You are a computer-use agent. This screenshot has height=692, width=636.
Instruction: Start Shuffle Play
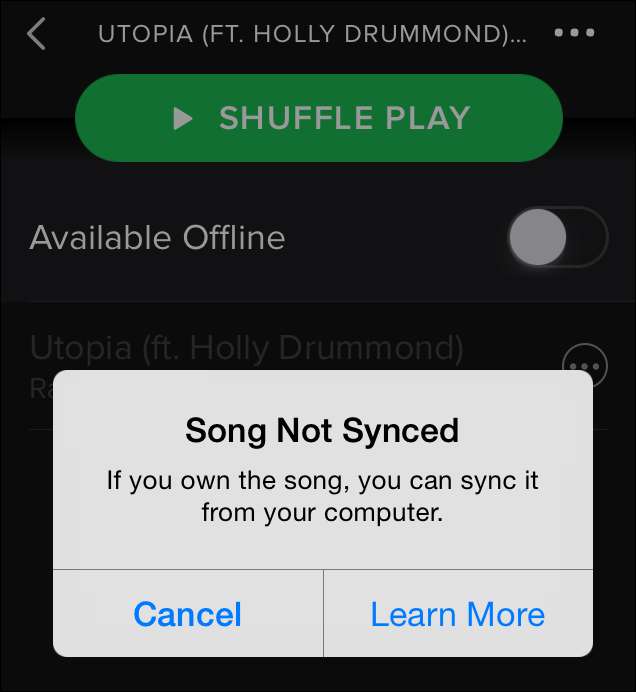point(319,118)
